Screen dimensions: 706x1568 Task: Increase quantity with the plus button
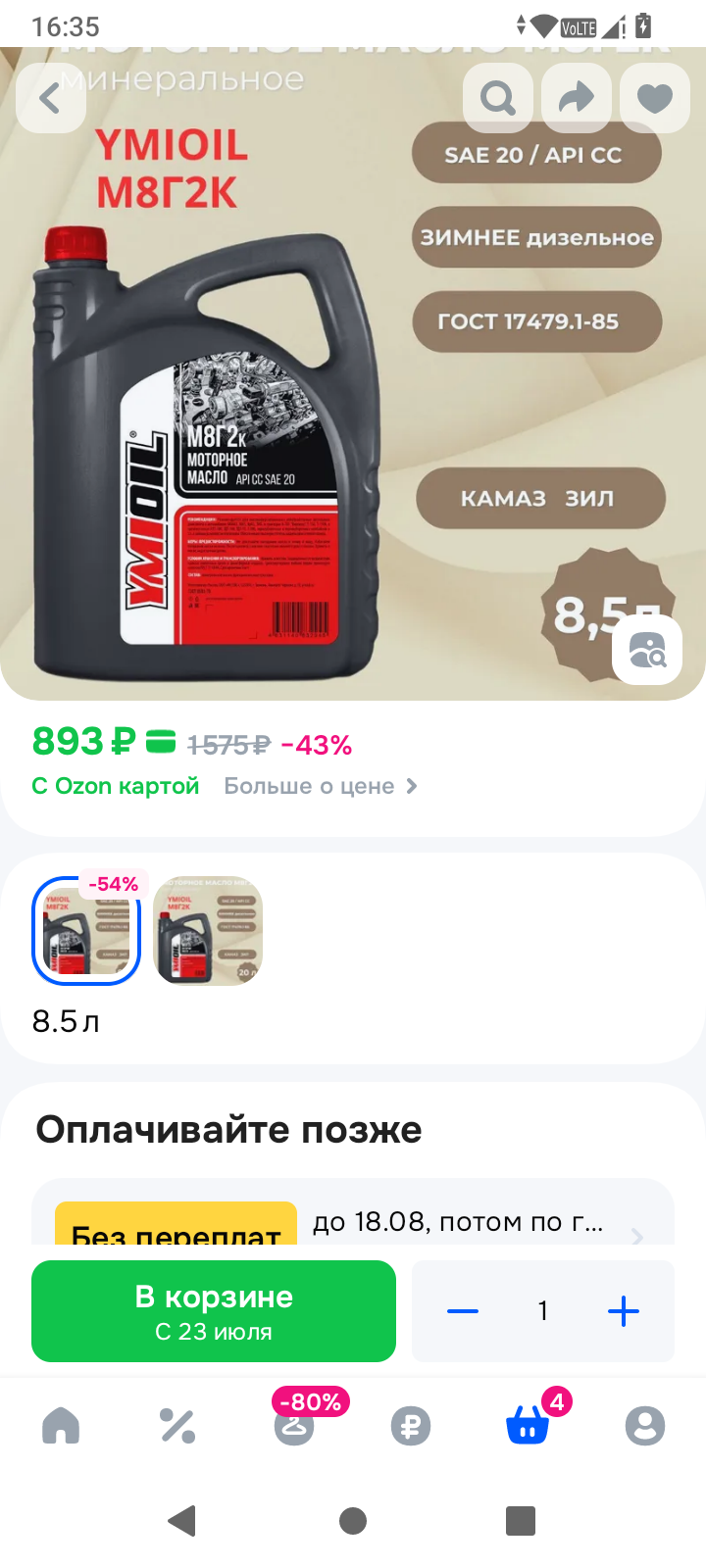tap(624, 1311)
